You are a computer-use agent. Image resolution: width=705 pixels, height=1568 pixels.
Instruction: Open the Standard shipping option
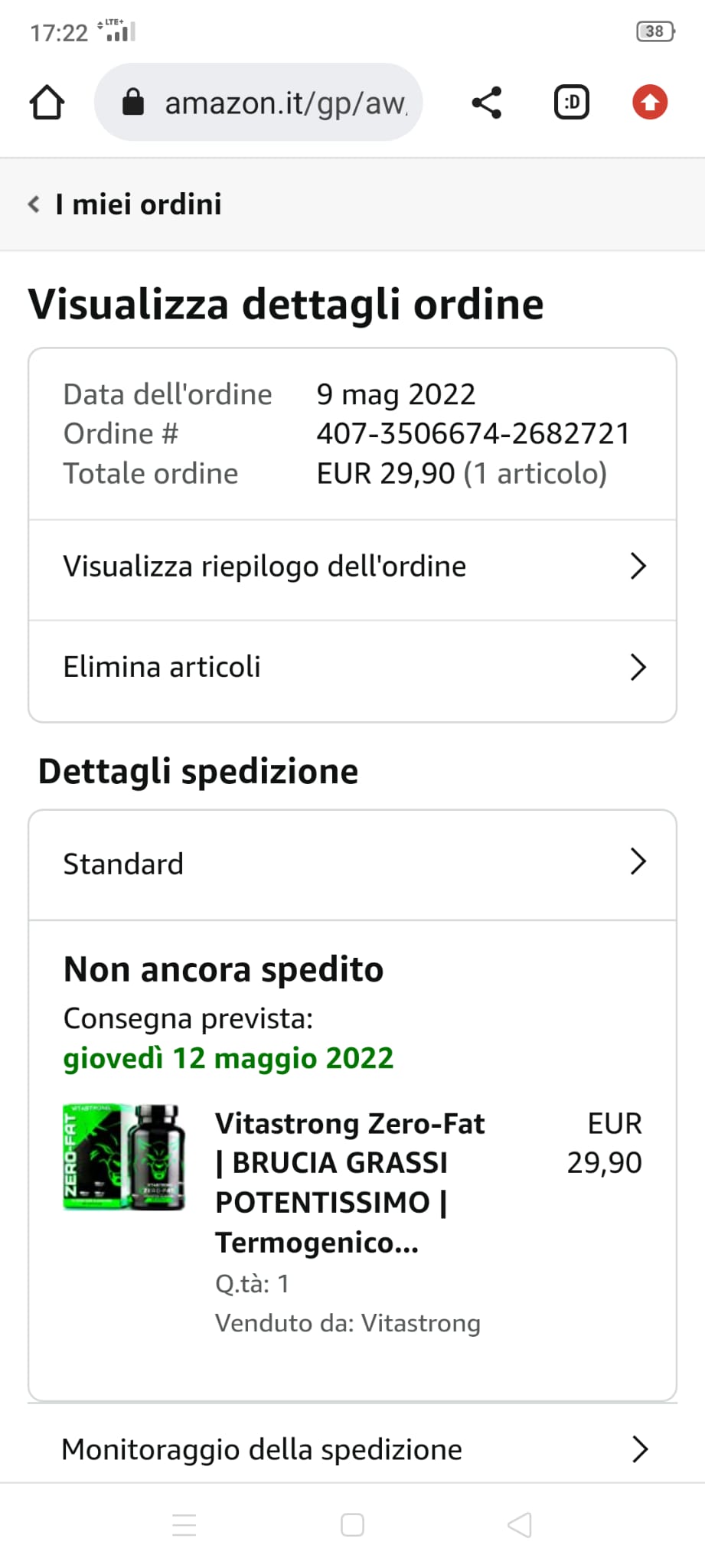[352, 864]
